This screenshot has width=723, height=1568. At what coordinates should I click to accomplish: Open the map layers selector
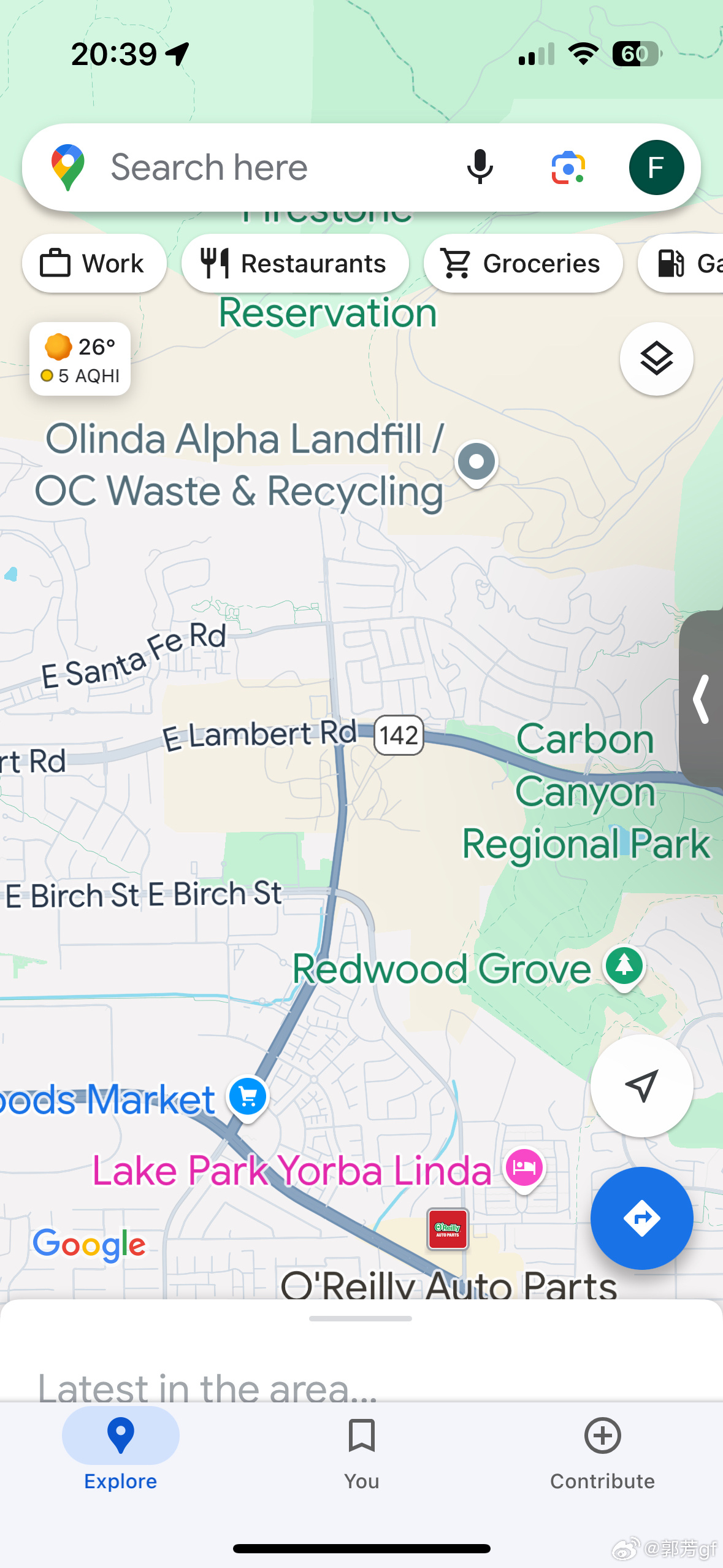pos(656,359)
